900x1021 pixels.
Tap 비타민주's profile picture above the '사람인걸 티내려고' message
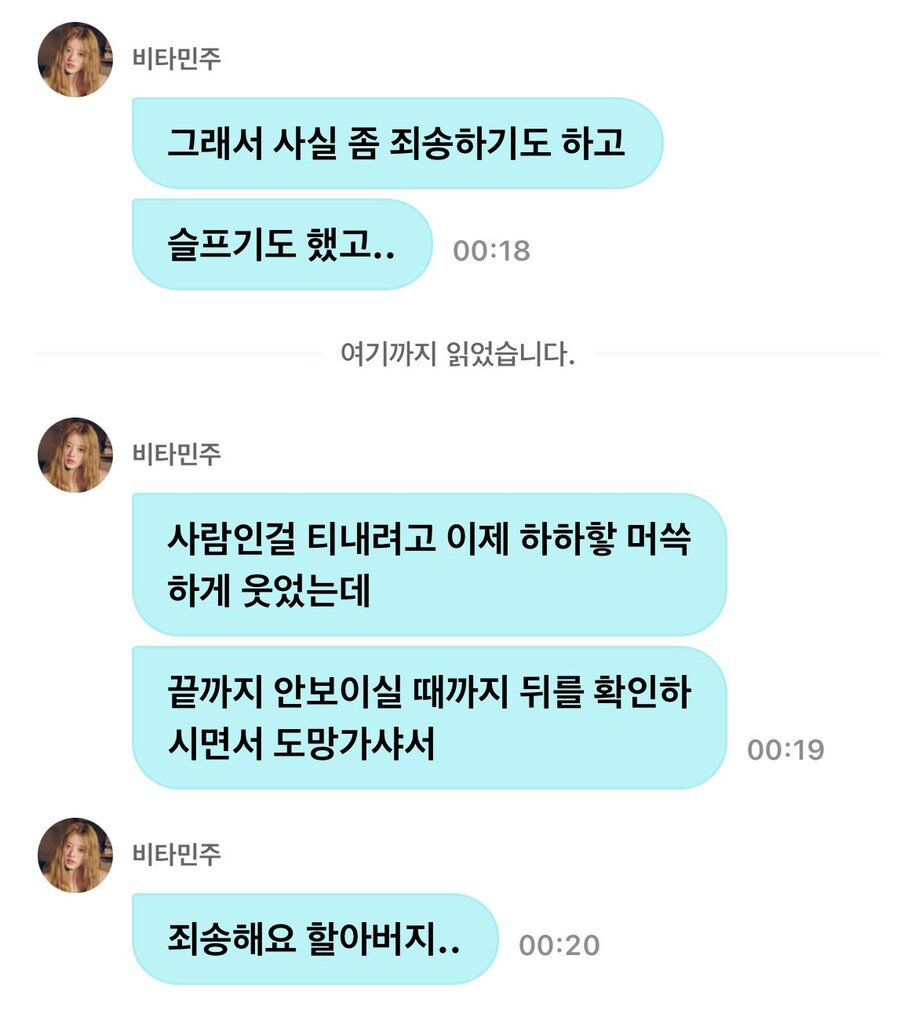pos(75,455)
